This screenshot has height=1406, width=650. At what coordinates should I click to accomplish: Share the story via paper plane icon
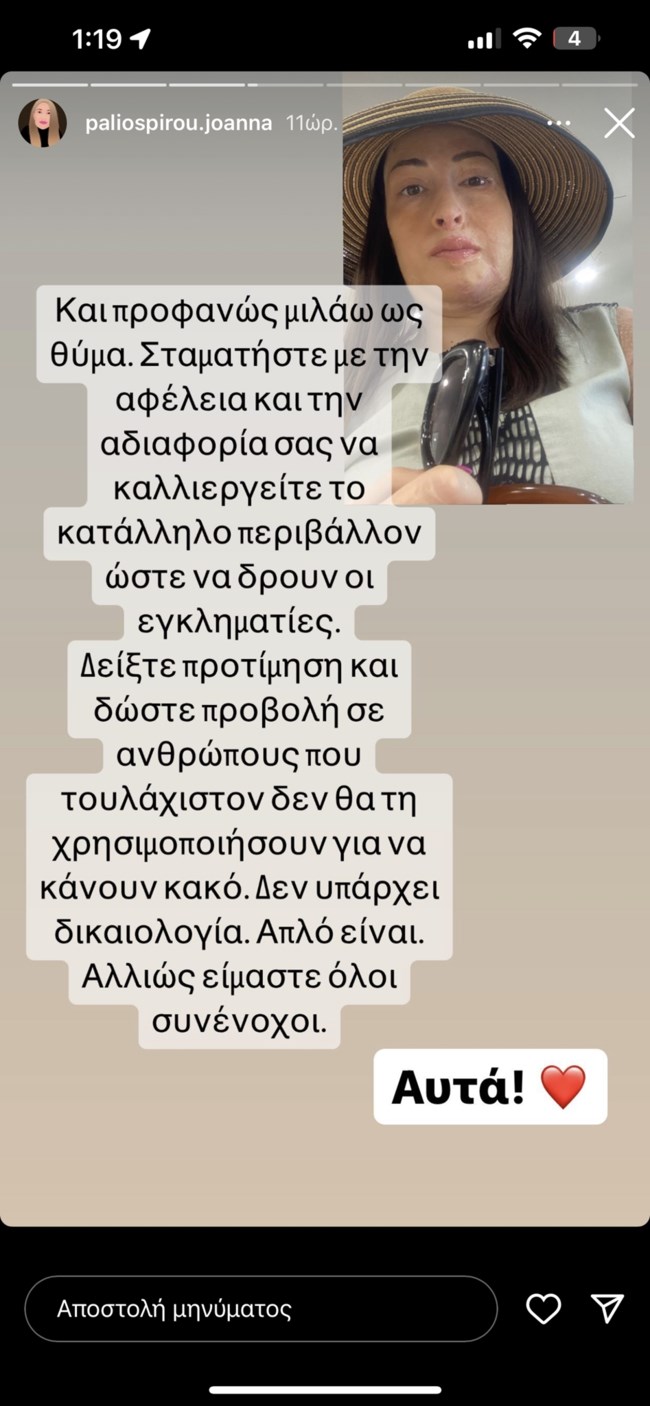pos(607,1308)
